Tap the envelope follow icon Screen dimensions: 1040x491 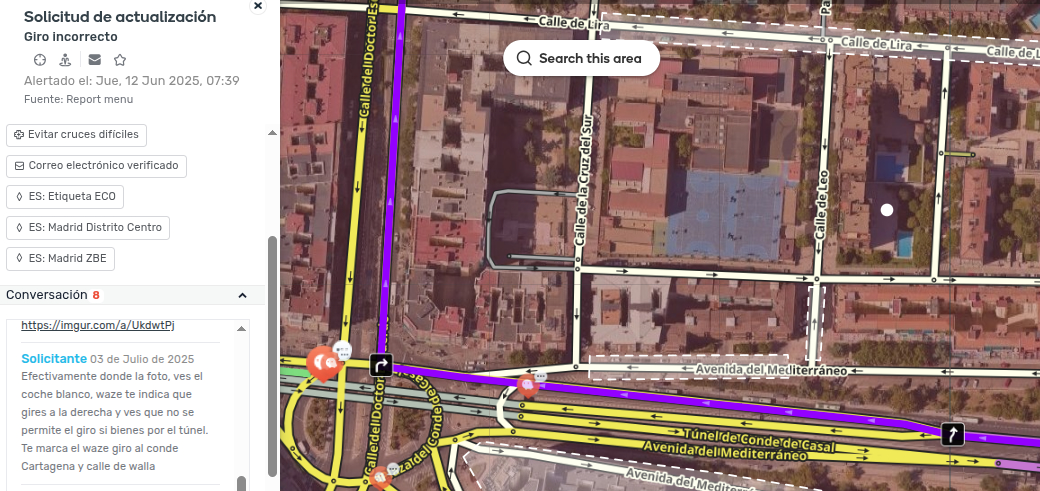(94, 60)
